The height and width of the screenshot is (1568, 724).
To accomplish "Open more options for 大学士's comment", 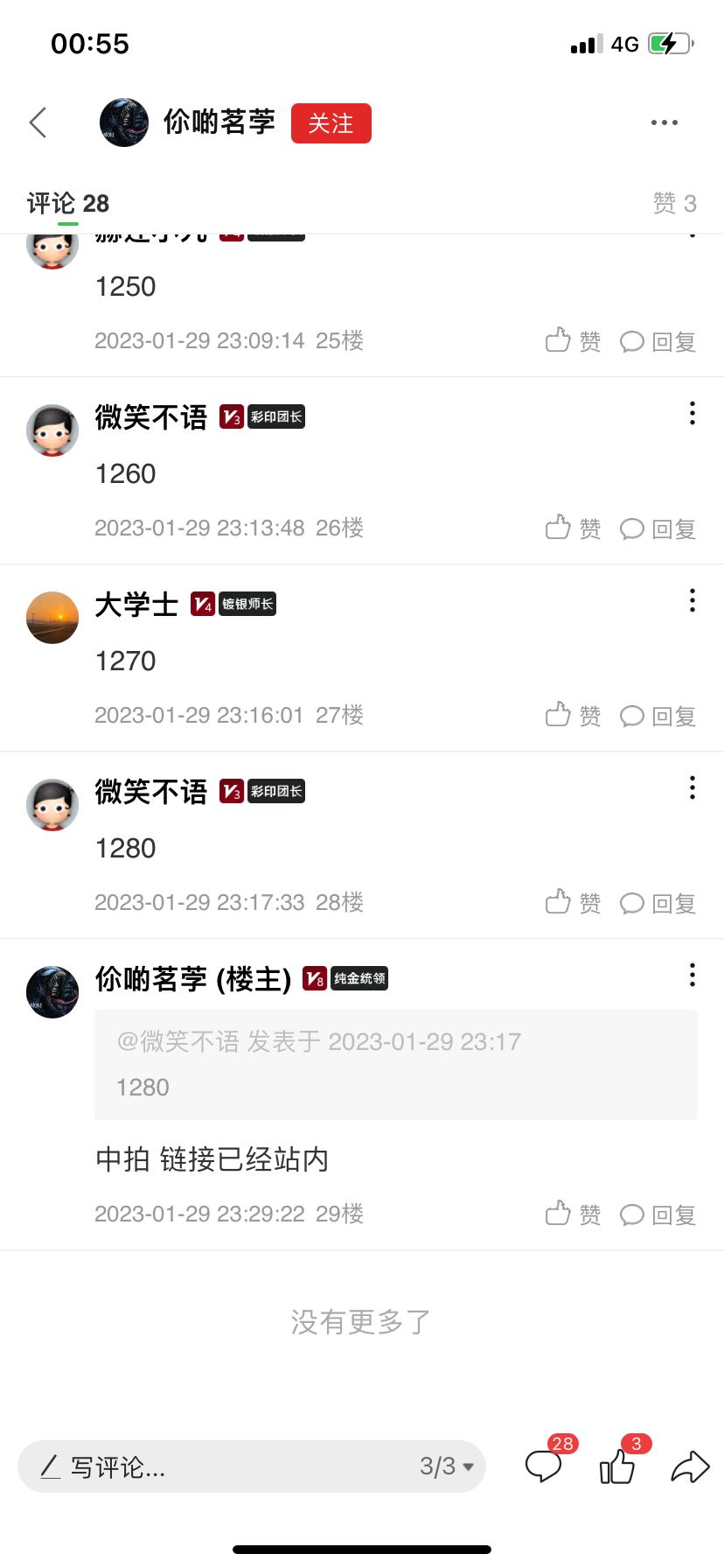I will click(692, 601).
